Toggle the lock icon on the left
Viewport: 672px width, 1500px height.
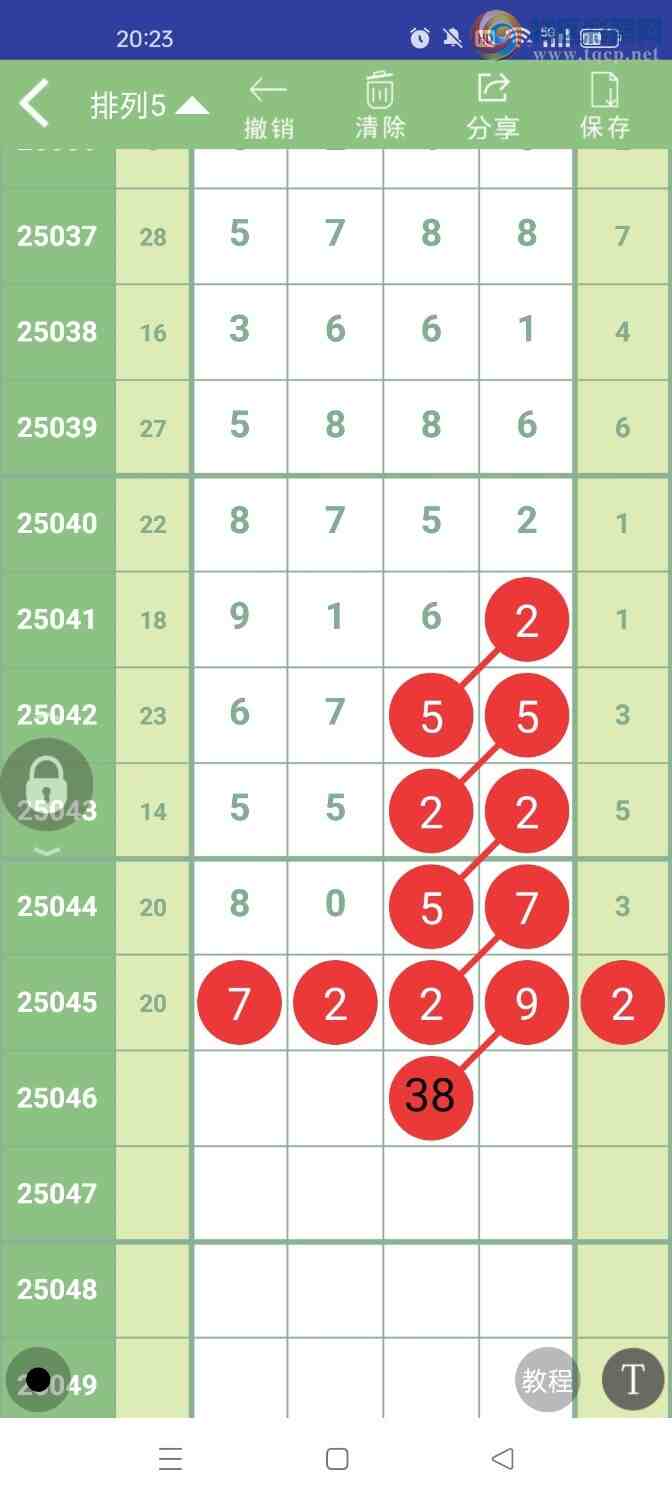[x=46, y=783]
